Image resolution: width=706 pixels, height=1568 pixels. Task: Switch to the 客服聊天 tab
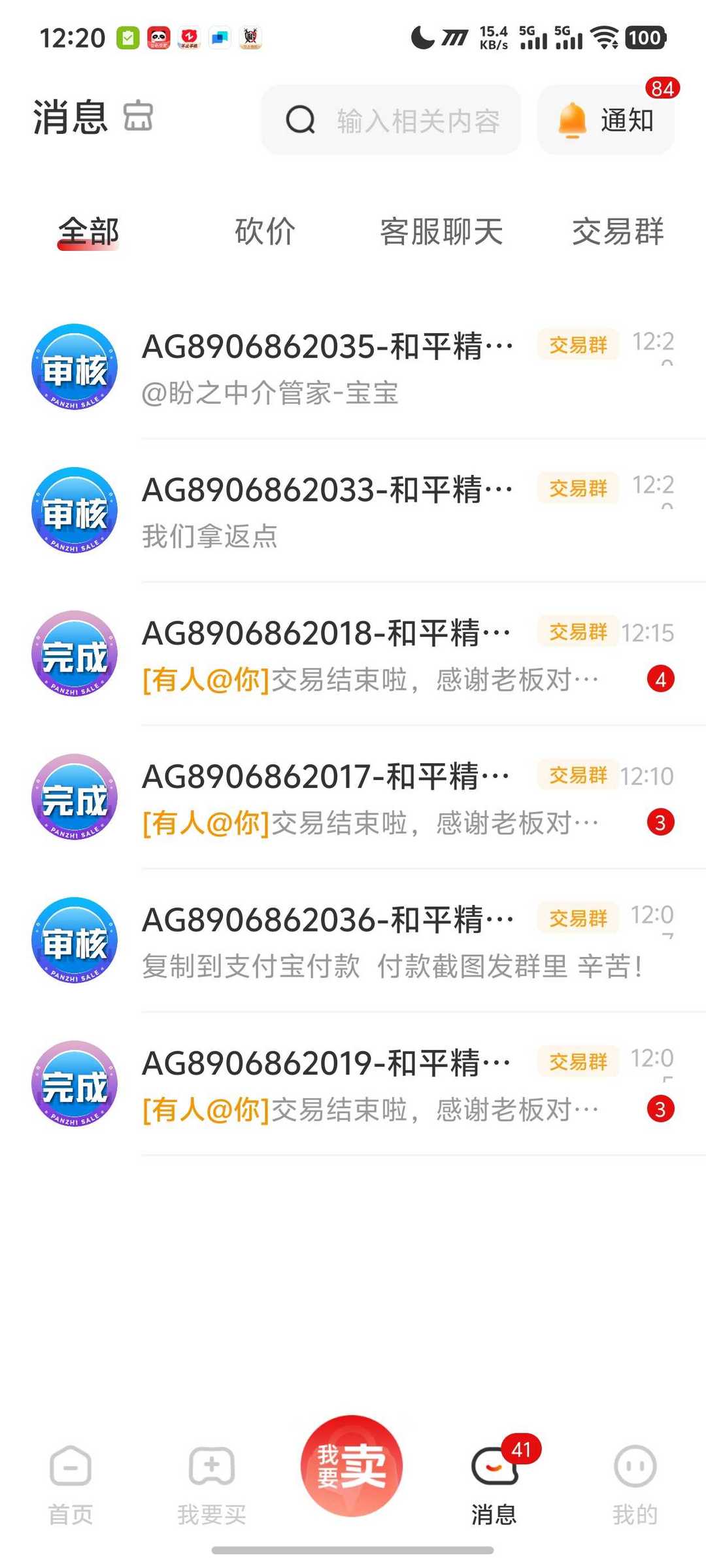click(x=441, y=232)
